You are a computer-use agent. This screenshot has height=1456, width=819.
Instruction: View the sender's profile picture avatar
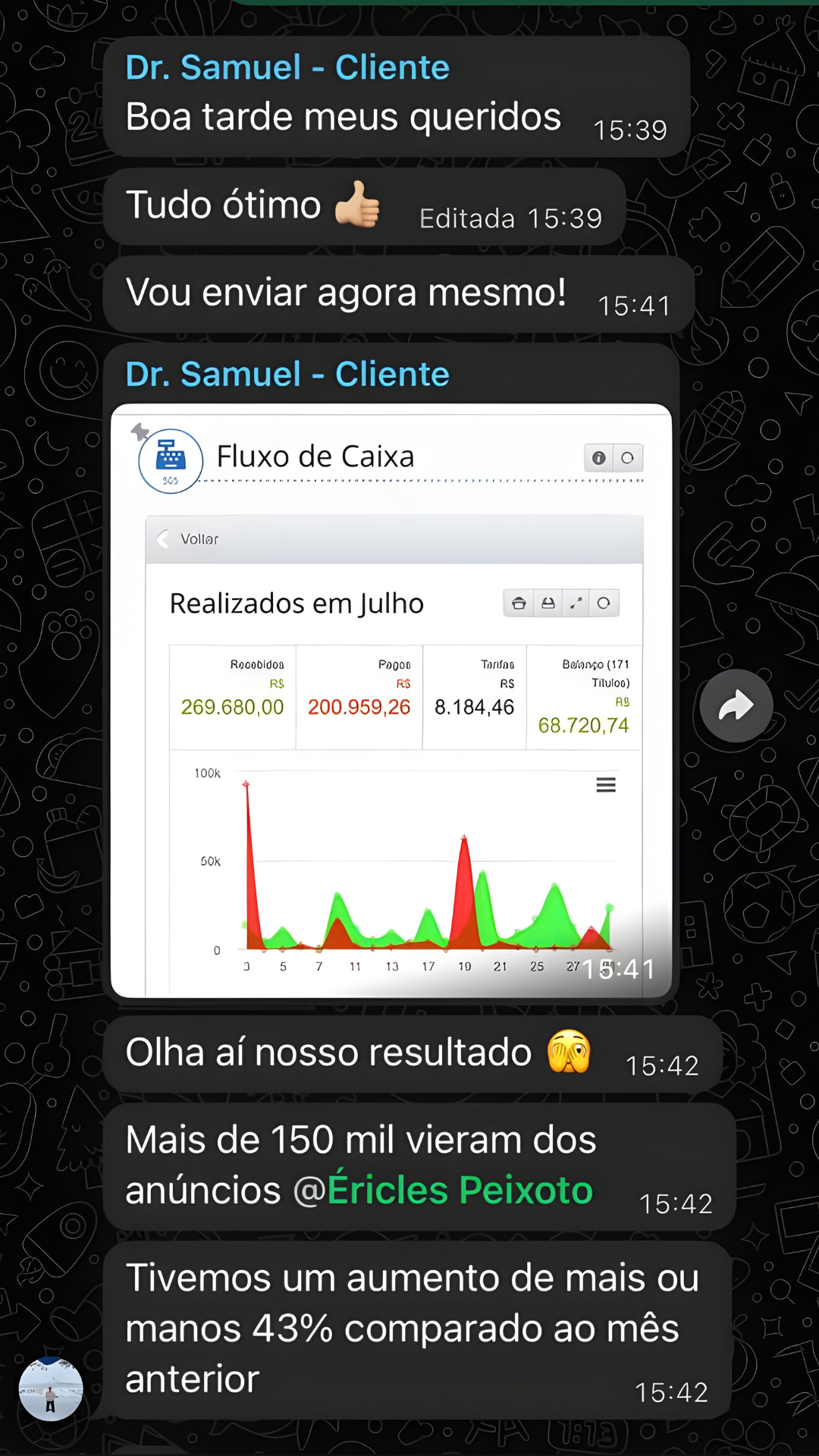pyautogui.click(x=51, y=1388)
